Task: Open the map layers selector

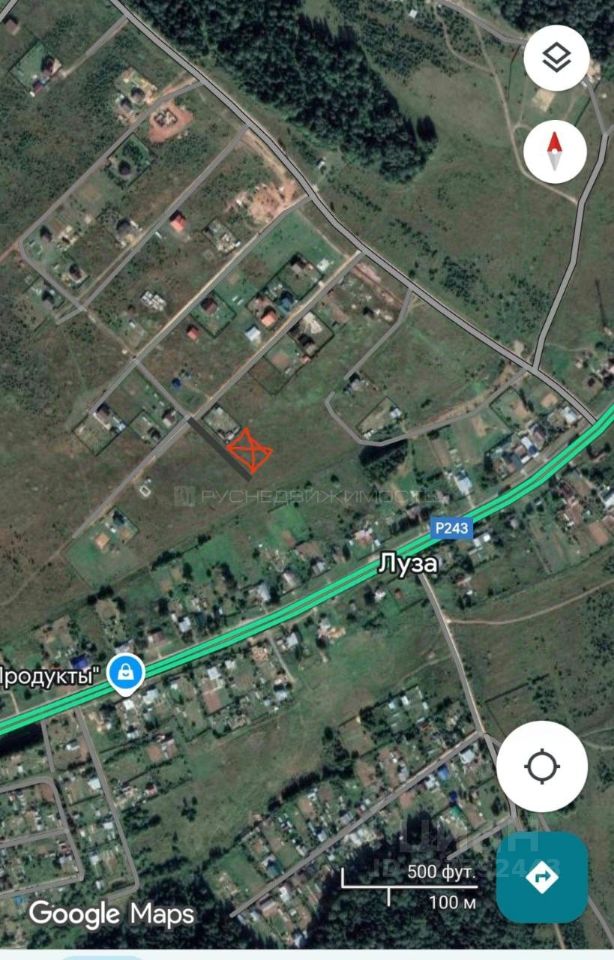Action: point(555,58)
